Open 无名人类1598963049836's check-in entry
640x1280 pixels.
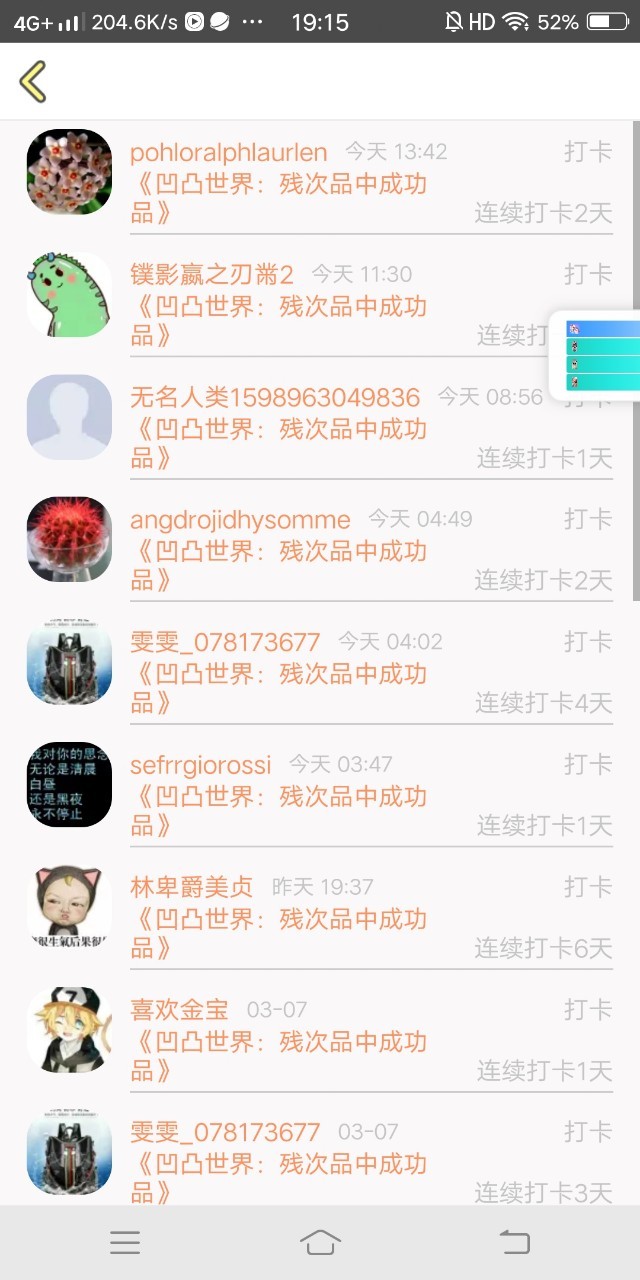click(x=320, y=426)
